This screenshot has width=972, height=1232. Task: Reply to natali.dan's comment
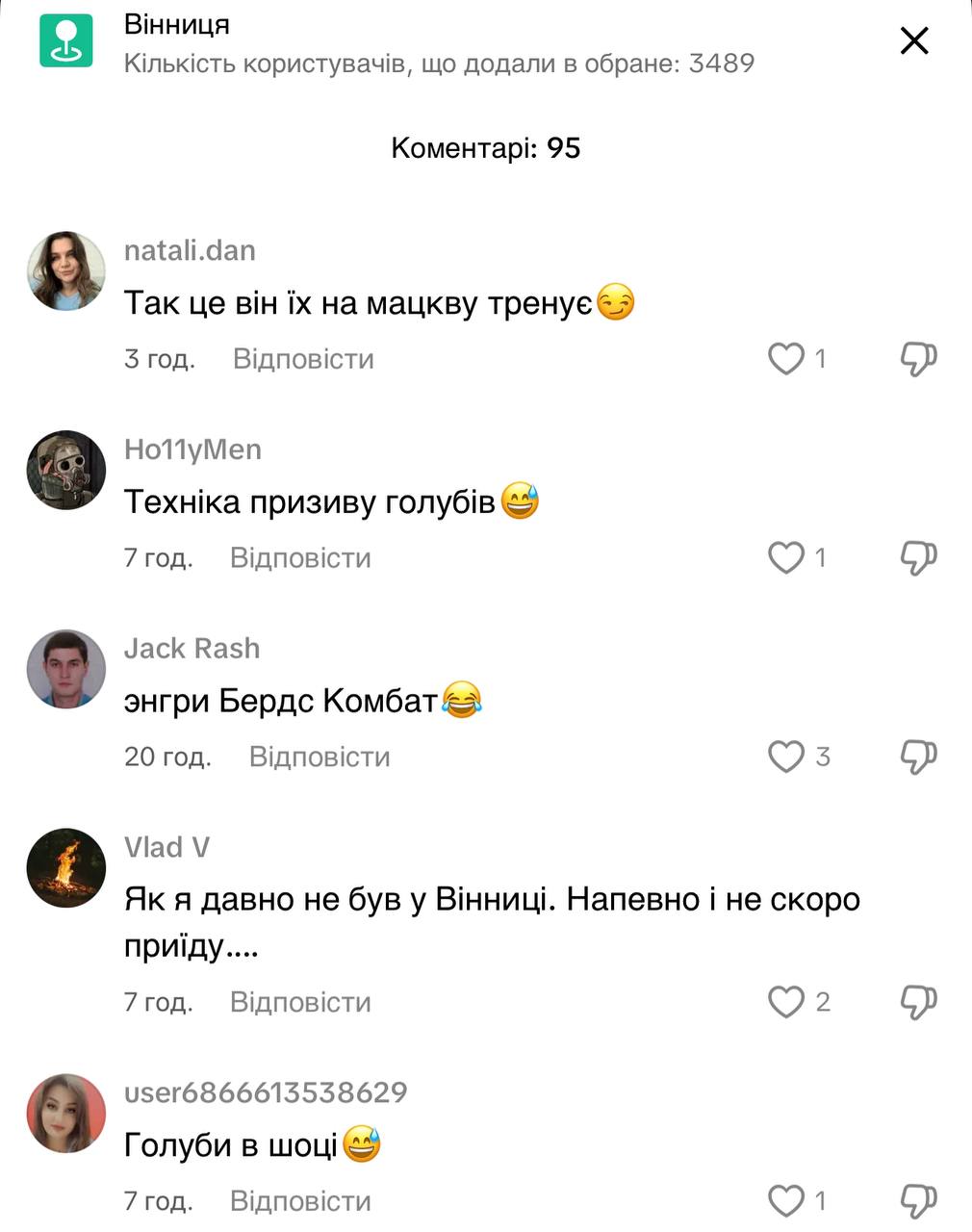coord(303,359)
